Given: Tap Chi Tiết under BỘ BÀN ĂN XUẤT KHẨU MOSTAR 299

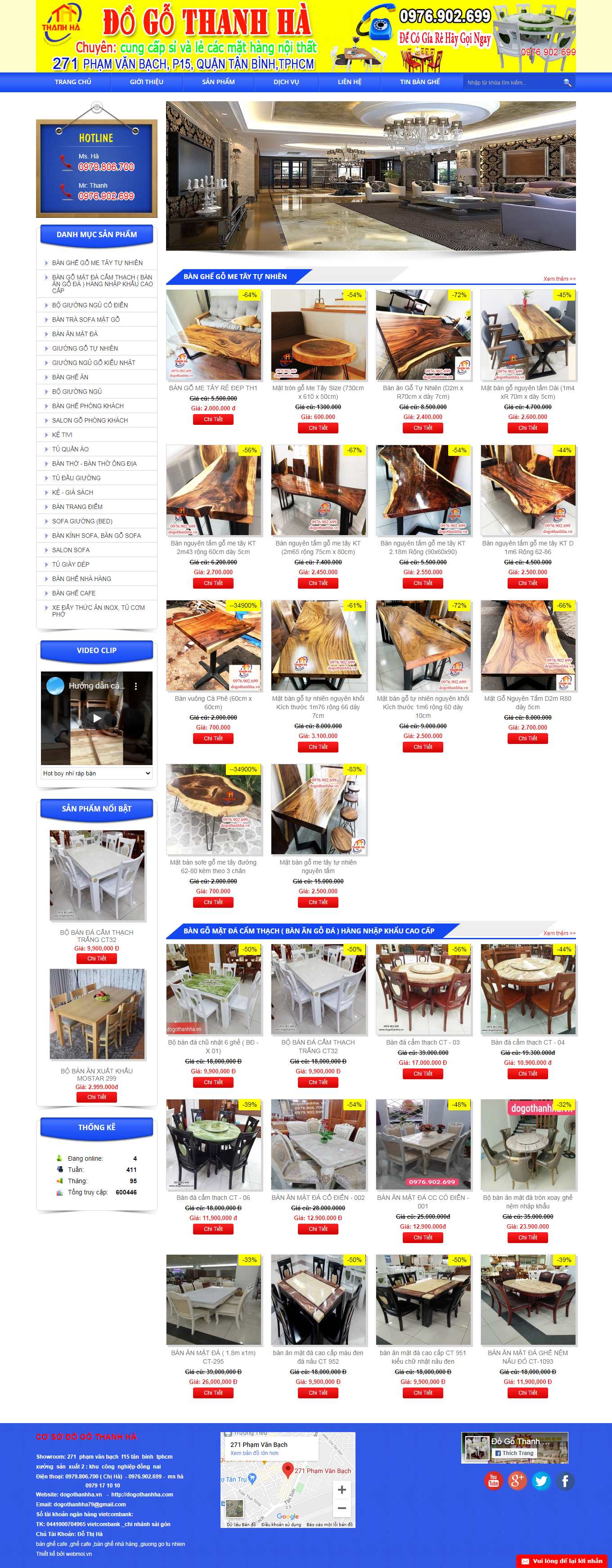Looking at the screenshot, I should pyautogui.click(x=96, y=1097).
